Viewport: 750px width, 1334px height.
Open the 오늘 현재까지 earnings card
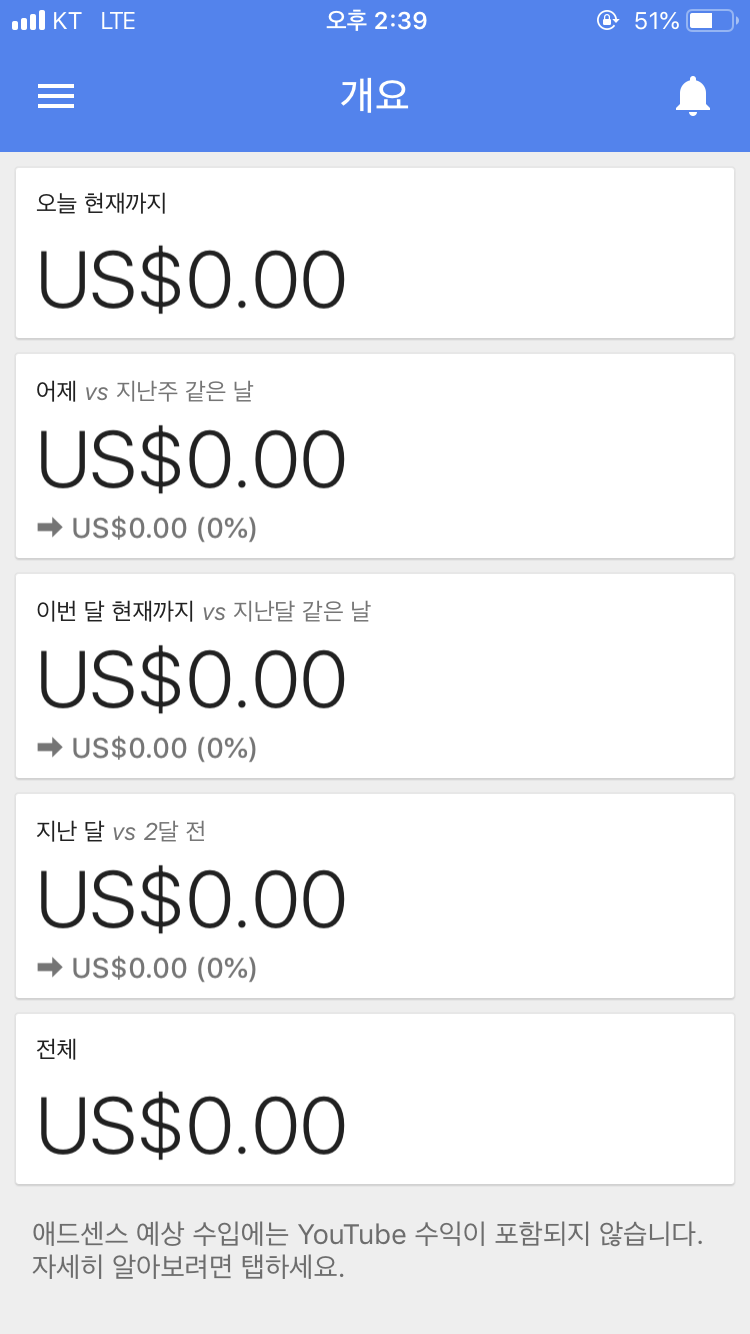375,253
